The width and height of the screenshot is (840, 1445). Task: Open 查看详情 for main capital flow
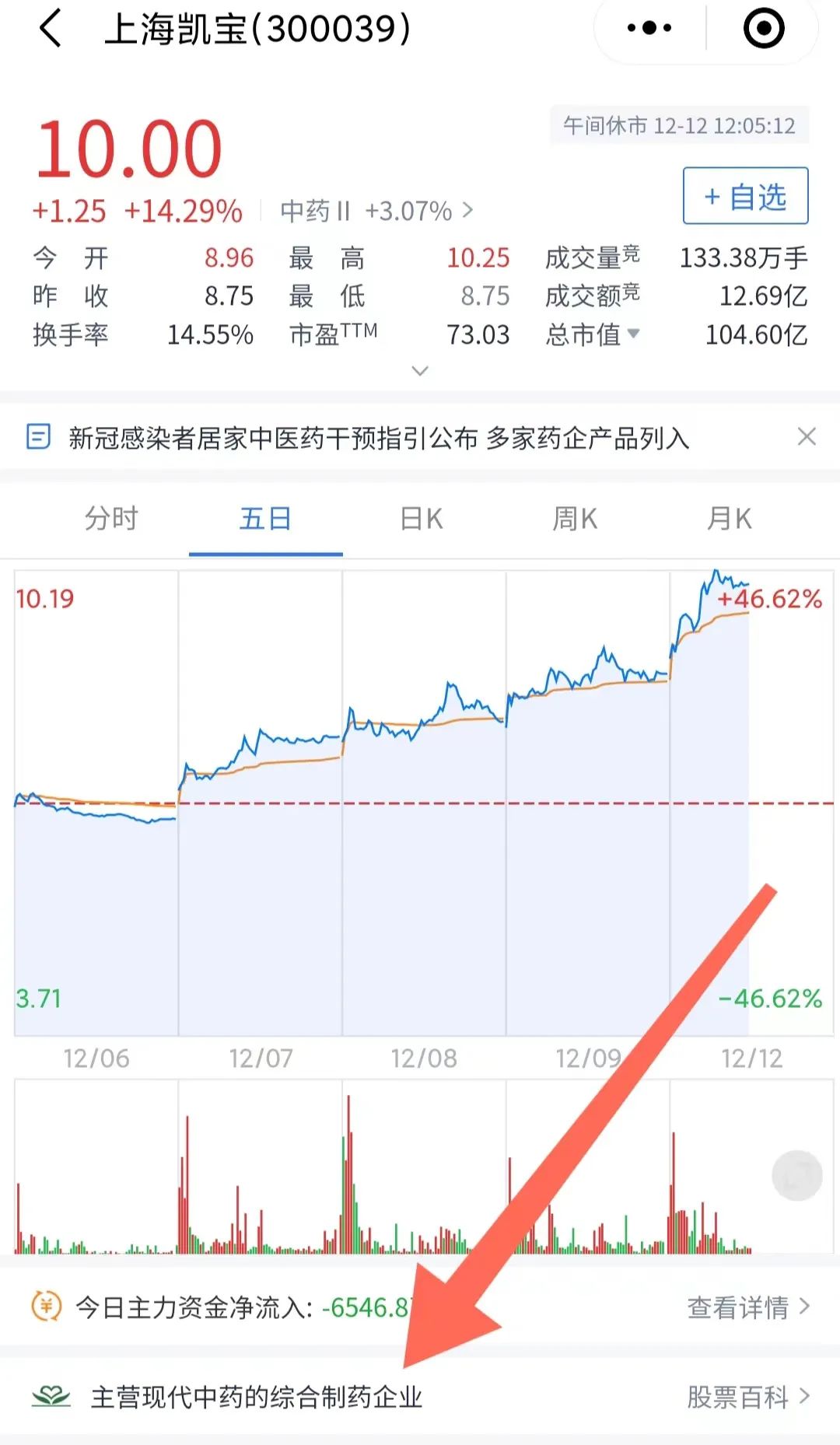(x=747, y=1307)
